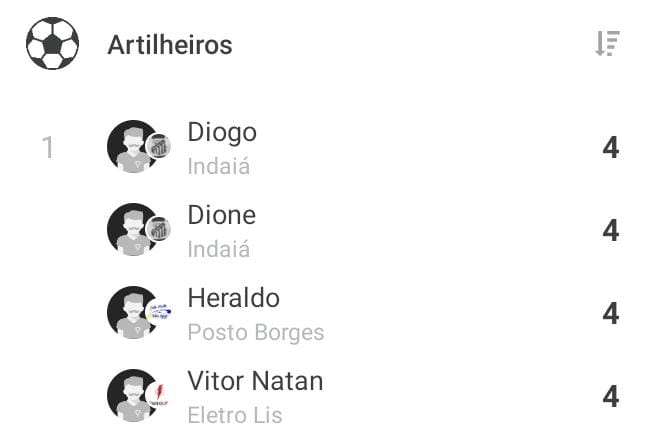Tap the sort icon beside Artilheiros
This screenshot has width=660, height=437.
point(607,44)
